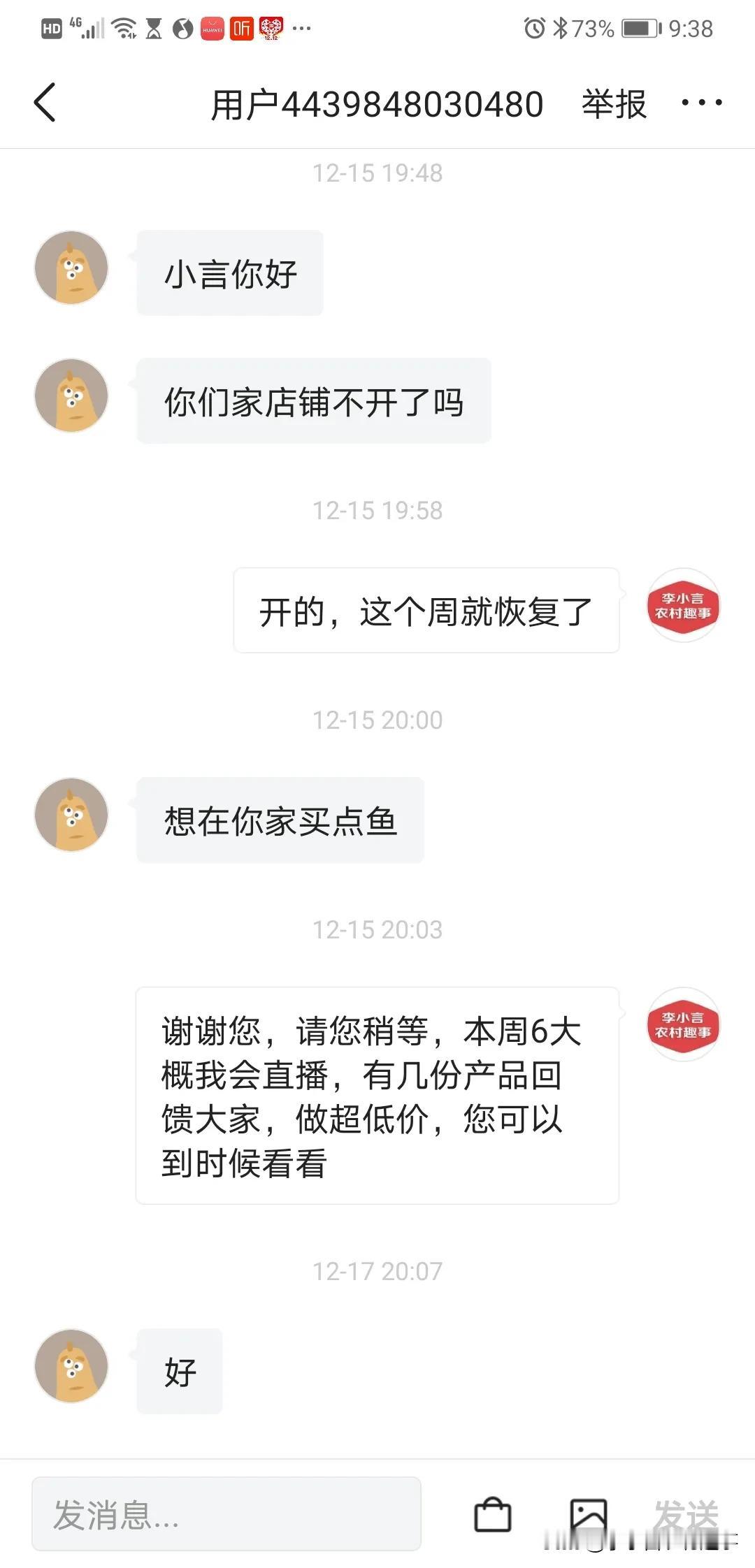The height and width of the screenshot is (1568, 755).
Task: Tap the 听书 red notification icon in the status bar
Action: (240, 29)
